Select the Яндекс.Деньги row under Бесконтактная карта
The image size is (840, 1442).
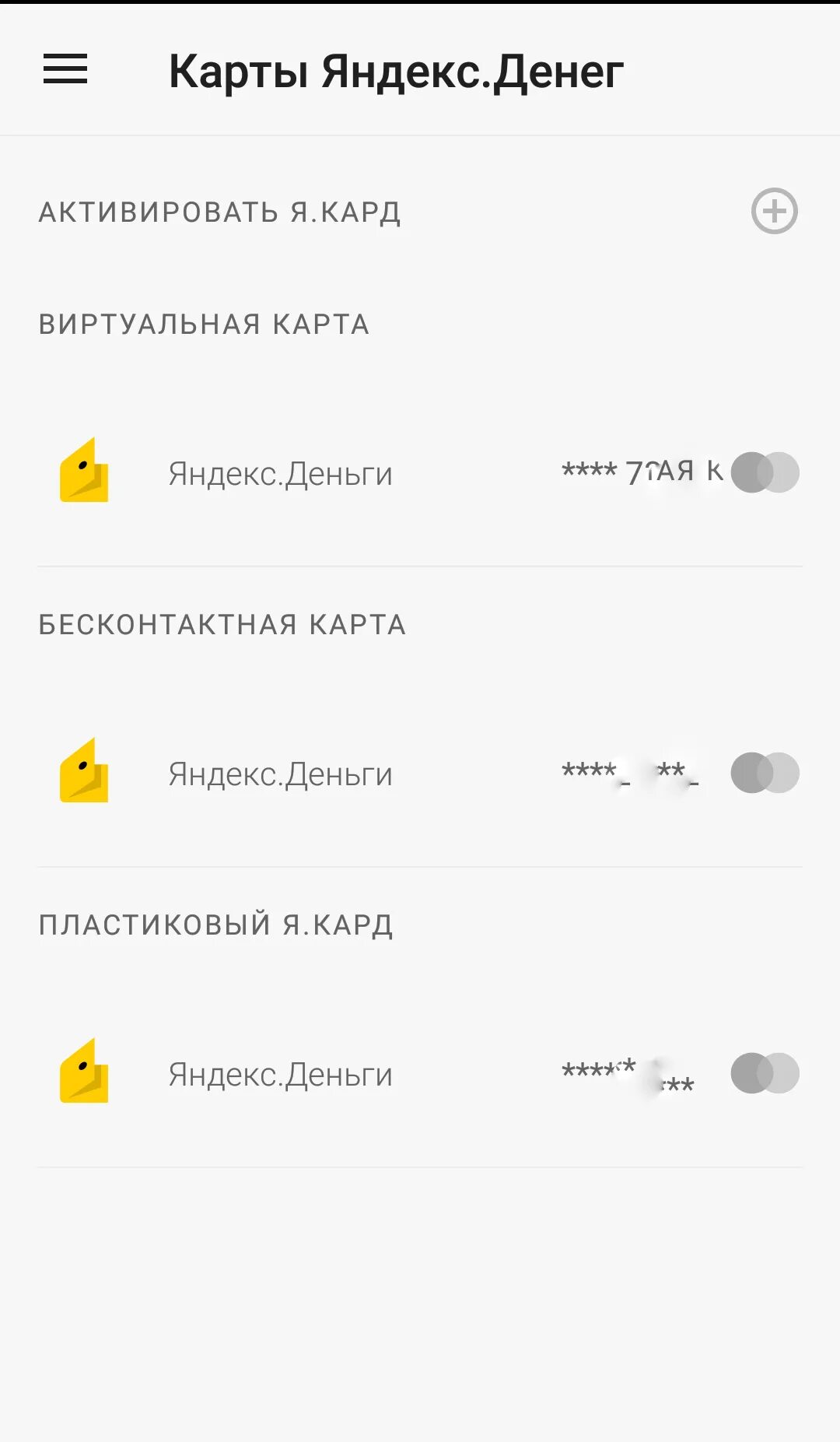tap(280, 774)
